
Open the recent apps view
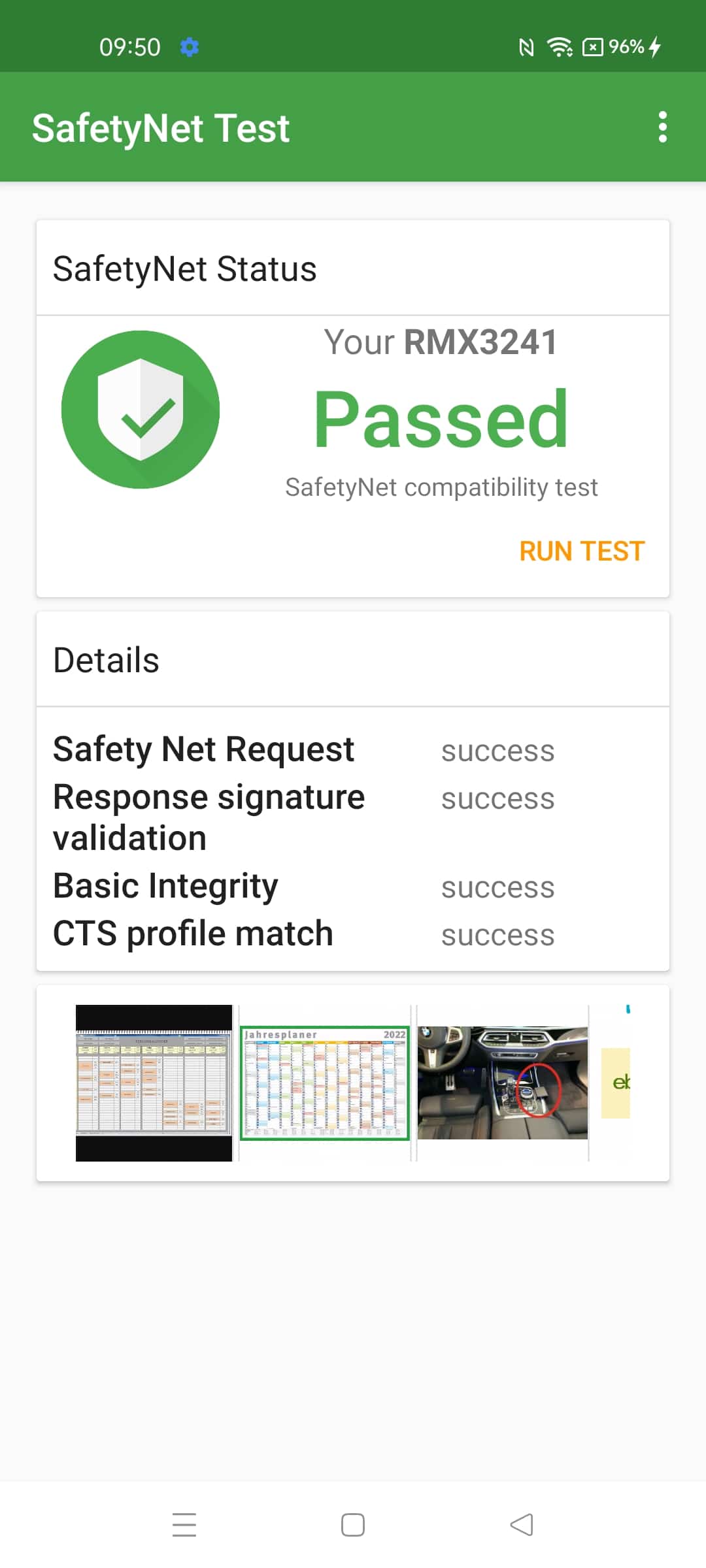click(x=184, y=1525)
